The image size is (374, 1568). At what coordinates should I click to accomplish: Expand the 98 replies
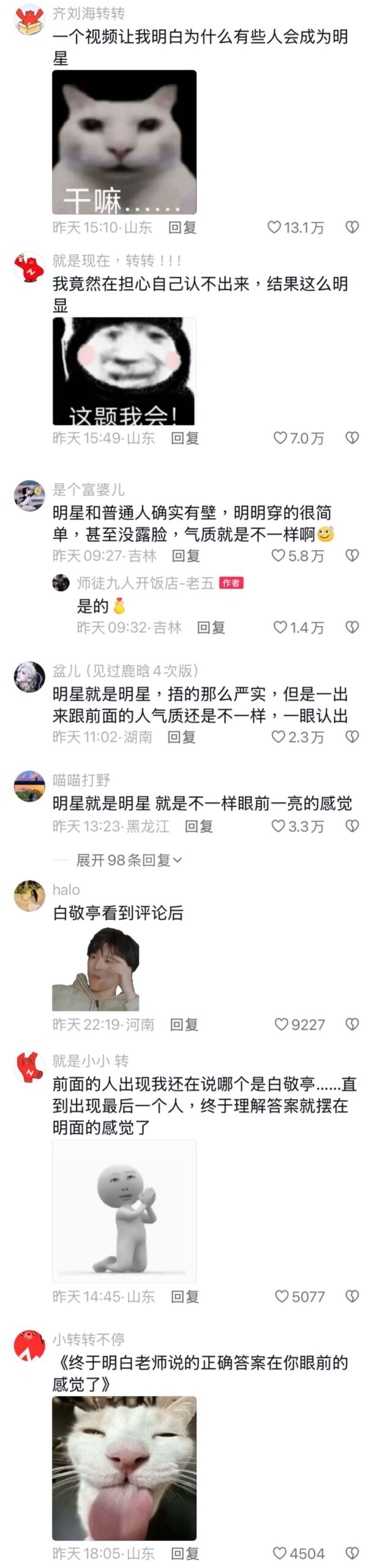(129, 861)
